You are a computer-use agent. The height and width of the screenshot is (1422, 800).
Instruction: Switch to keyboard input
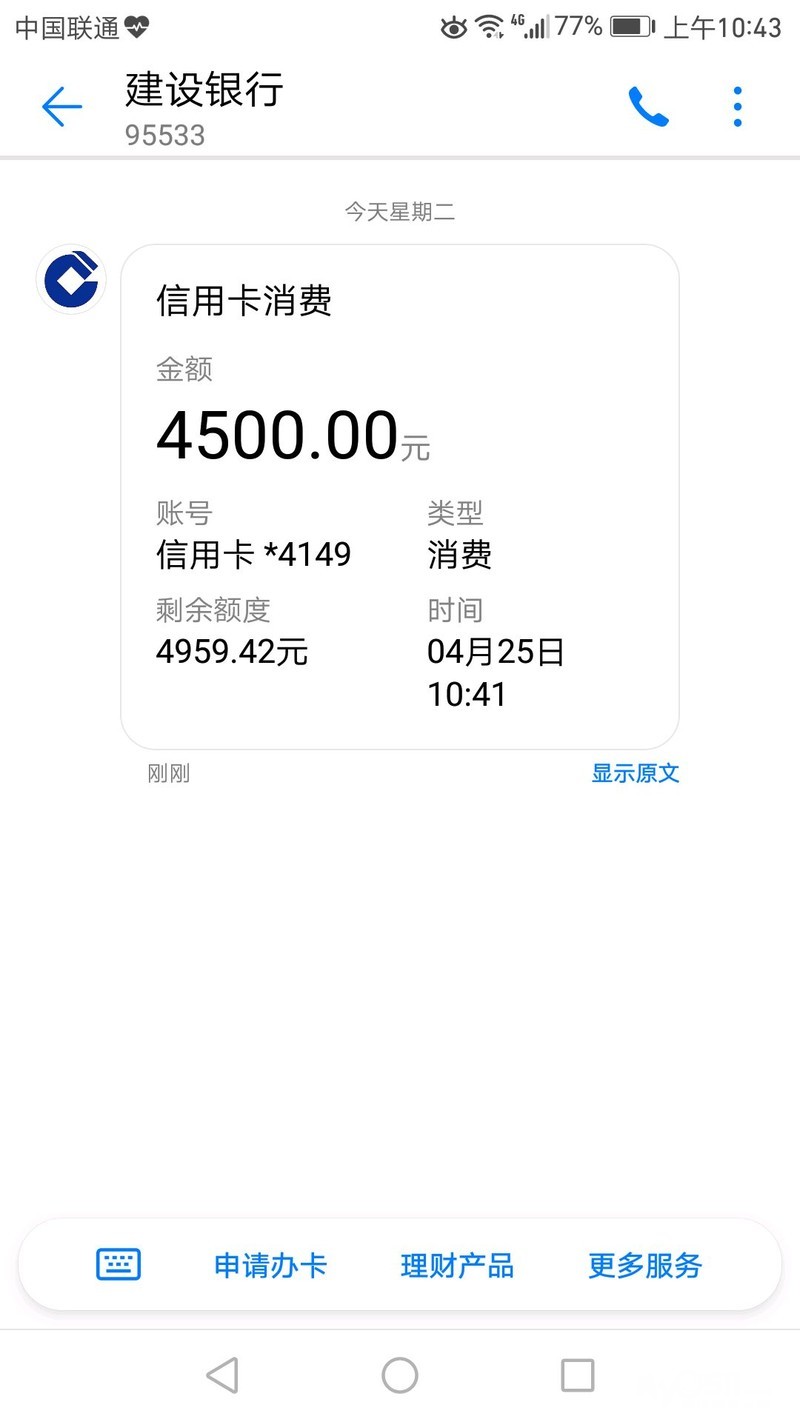pos(118,1265)
